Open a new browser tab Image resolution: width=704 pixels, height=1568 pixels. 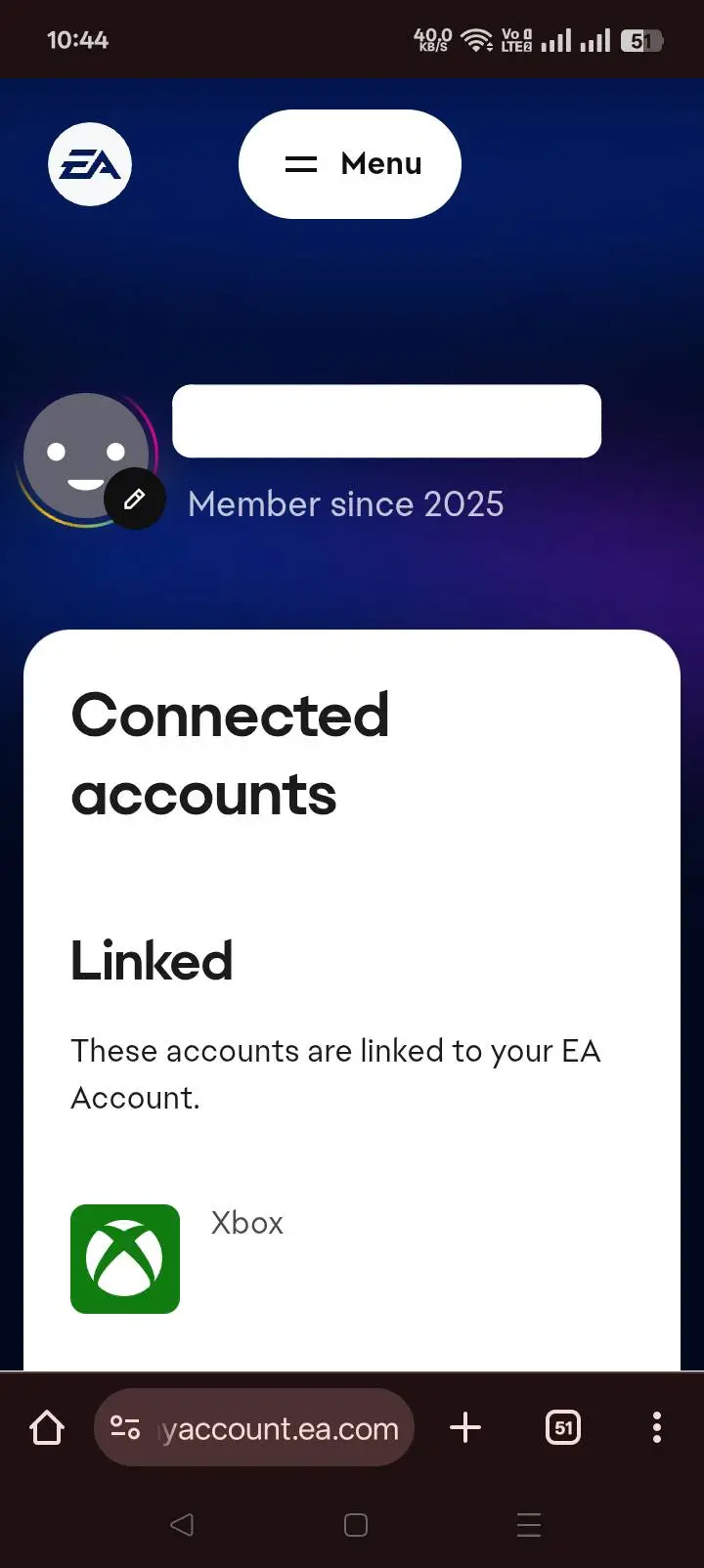point(465,1428)
